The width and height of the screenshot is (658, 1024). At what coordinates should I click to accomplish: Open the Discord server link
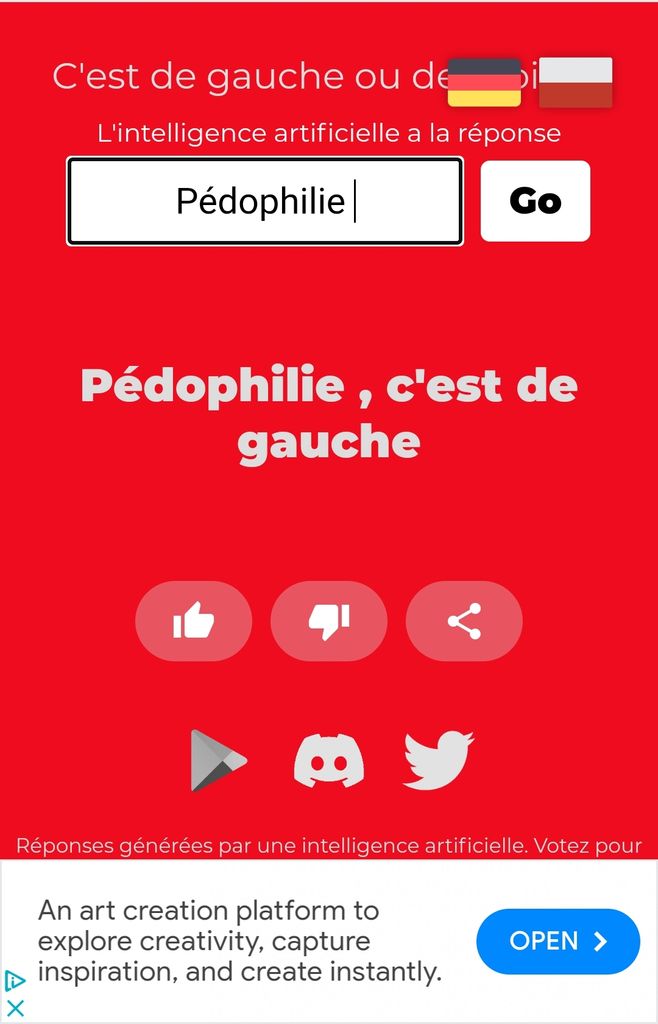click(329, 761)
